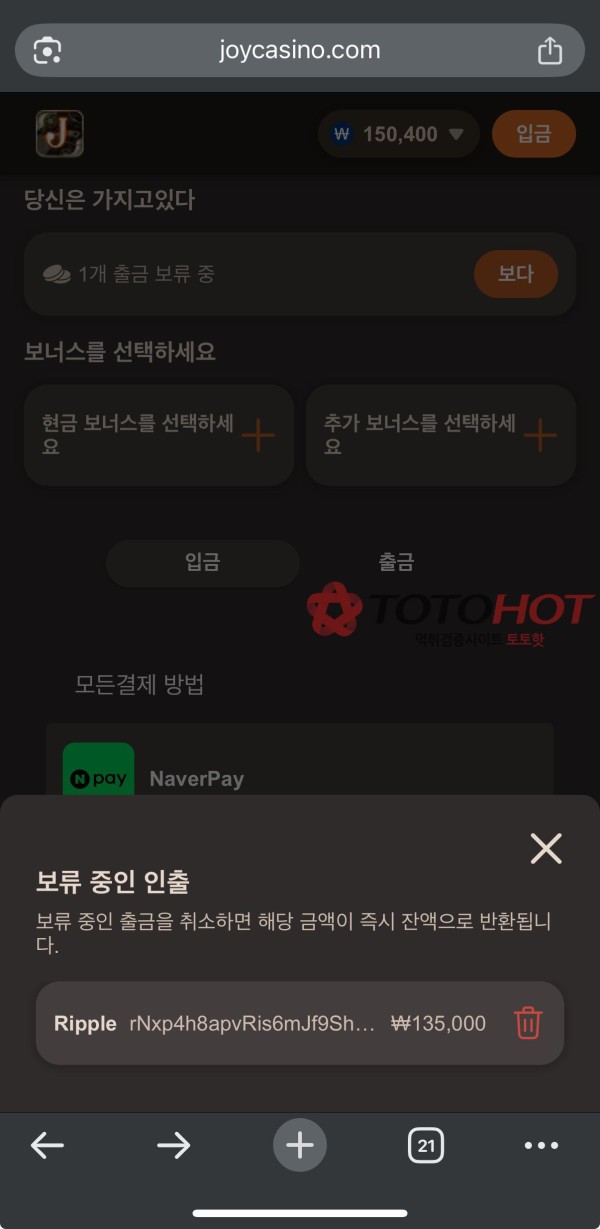Close the pending withdrawal sheet
Viewport: 600px width, 1229px height.
[546, 849]
